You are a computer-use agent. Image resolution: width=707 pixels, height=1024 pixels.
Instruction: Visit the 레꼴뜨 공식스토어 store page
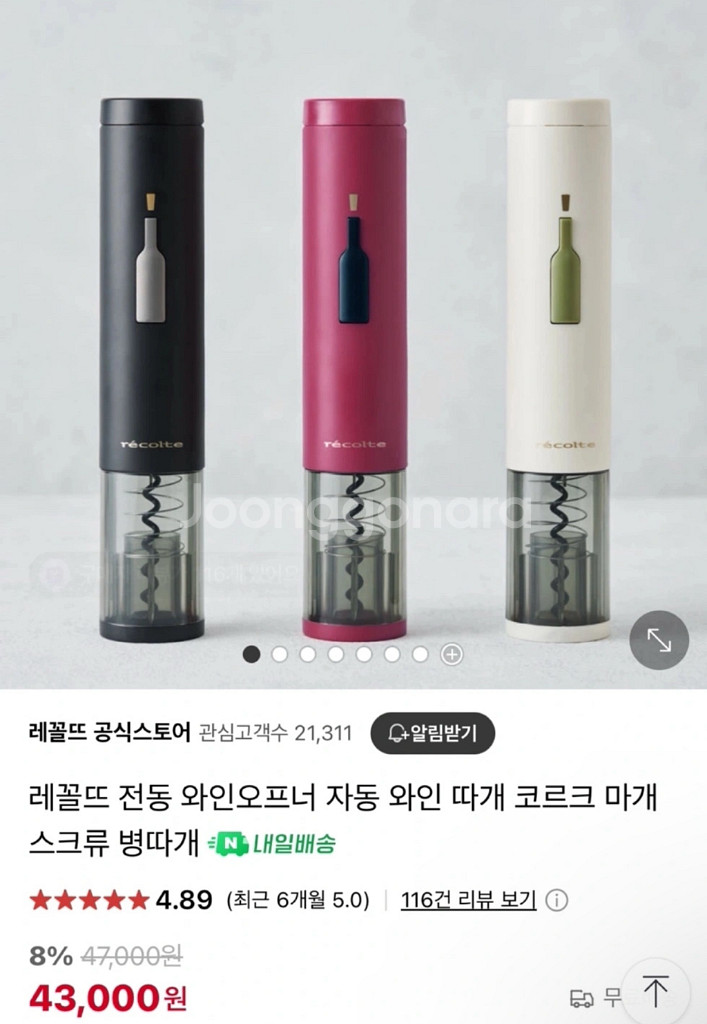pos(109,733)
